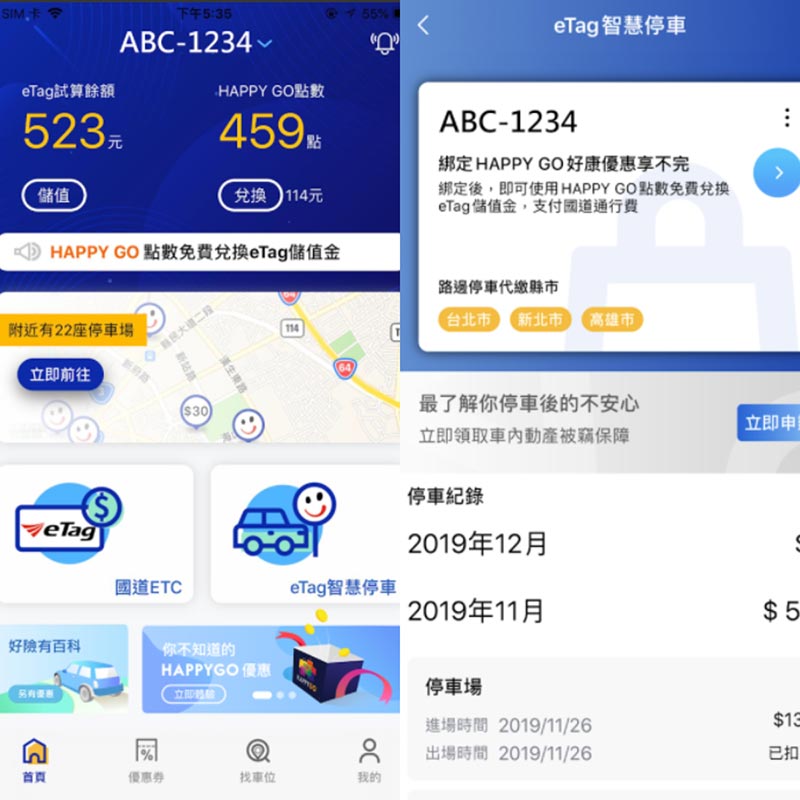The width and height of the screenshot is (800, 800).
Task: Switch to the 找車位 tab
Action: (258, 760)
